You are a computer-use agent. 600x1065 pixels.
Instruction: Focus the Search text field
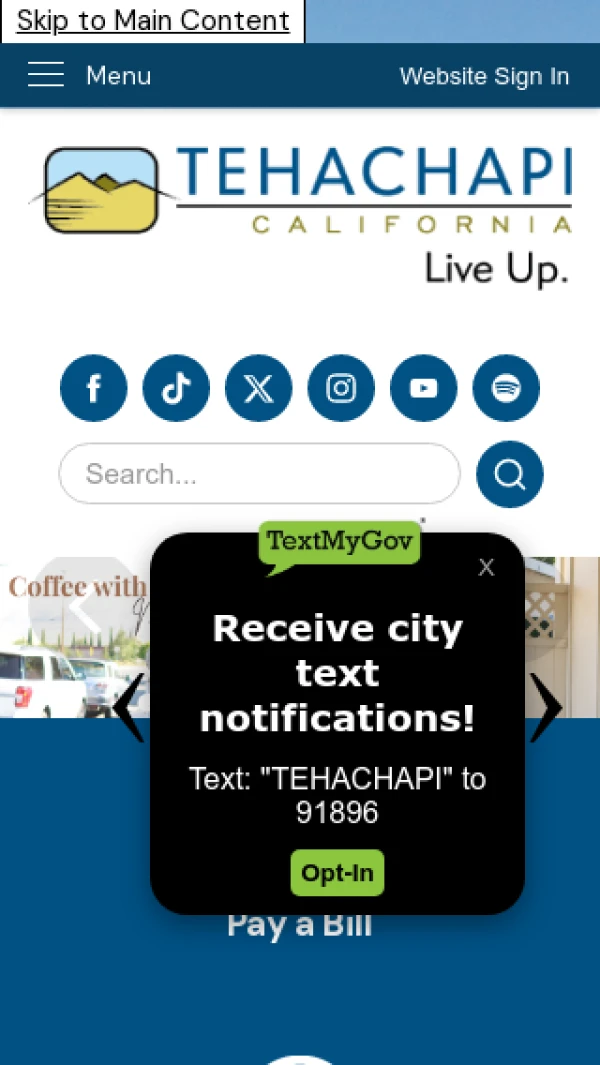click(259, 474)
